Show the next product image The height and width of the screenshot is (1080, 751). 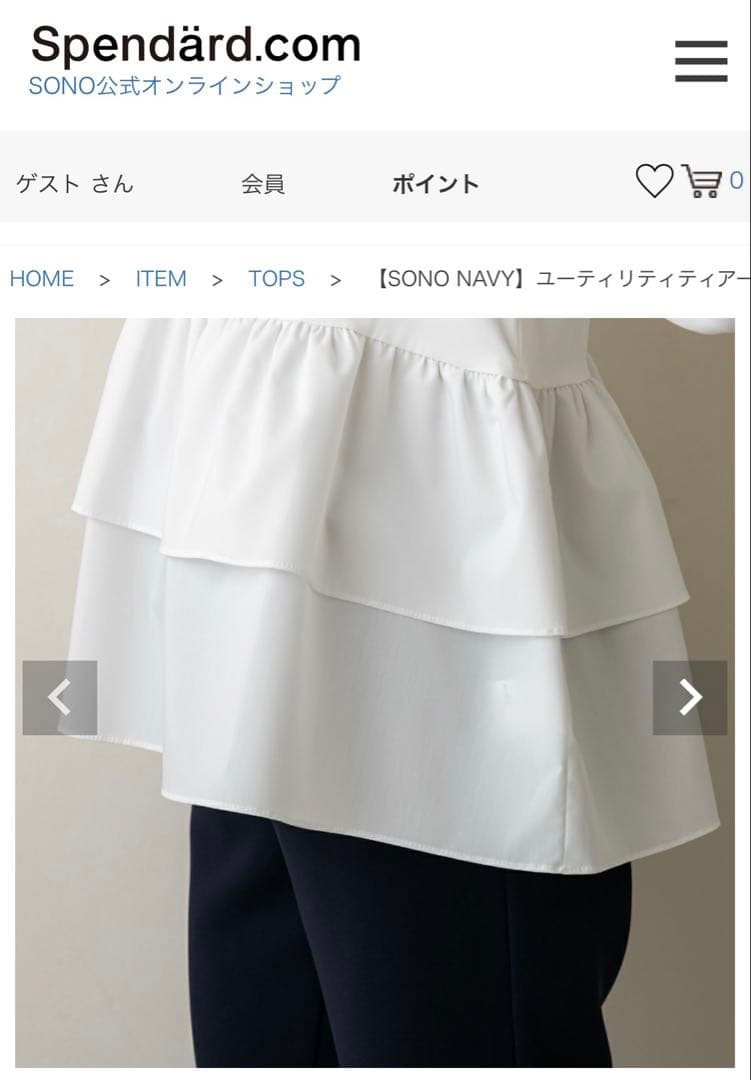pyautogui.click(x=690, y=698)
